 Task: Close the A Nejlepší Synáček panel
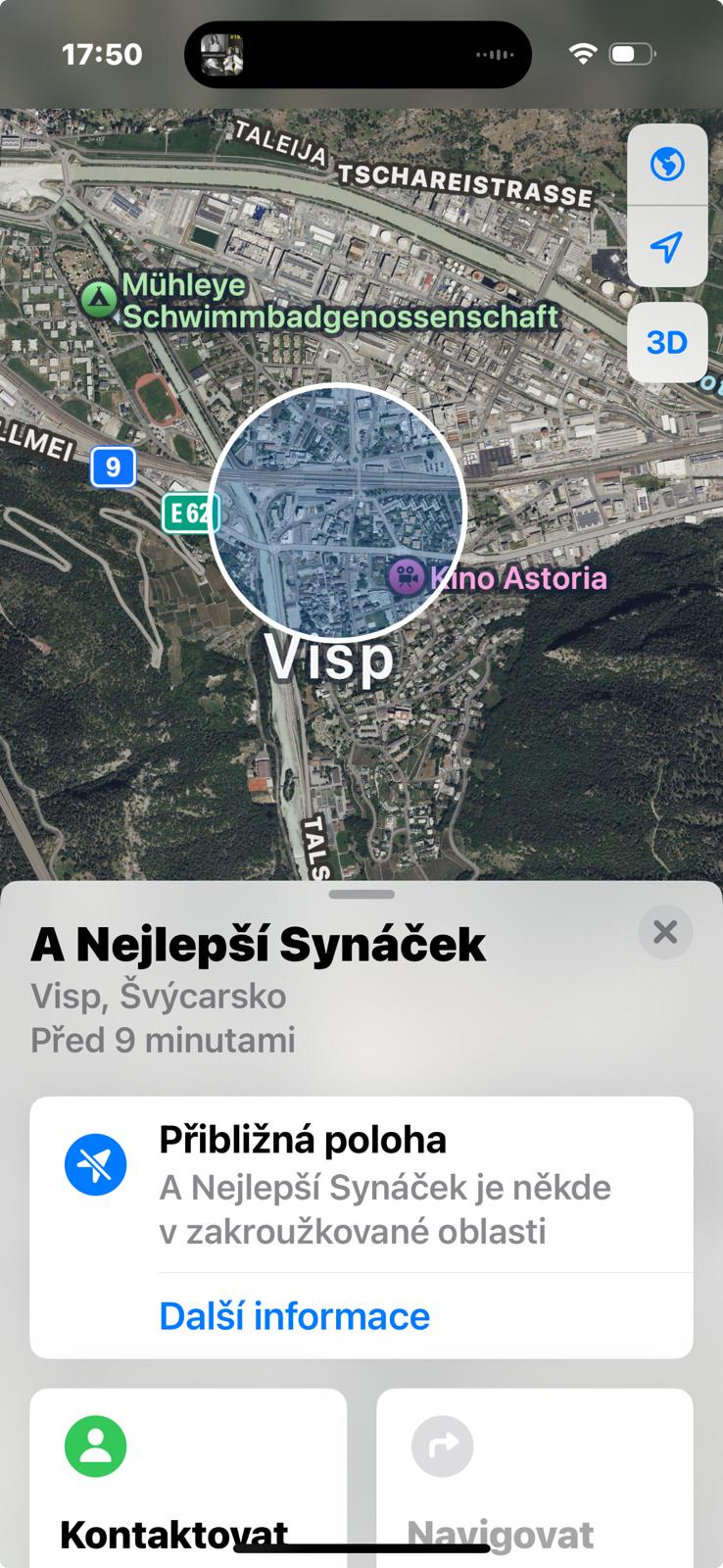pos(665,931)
